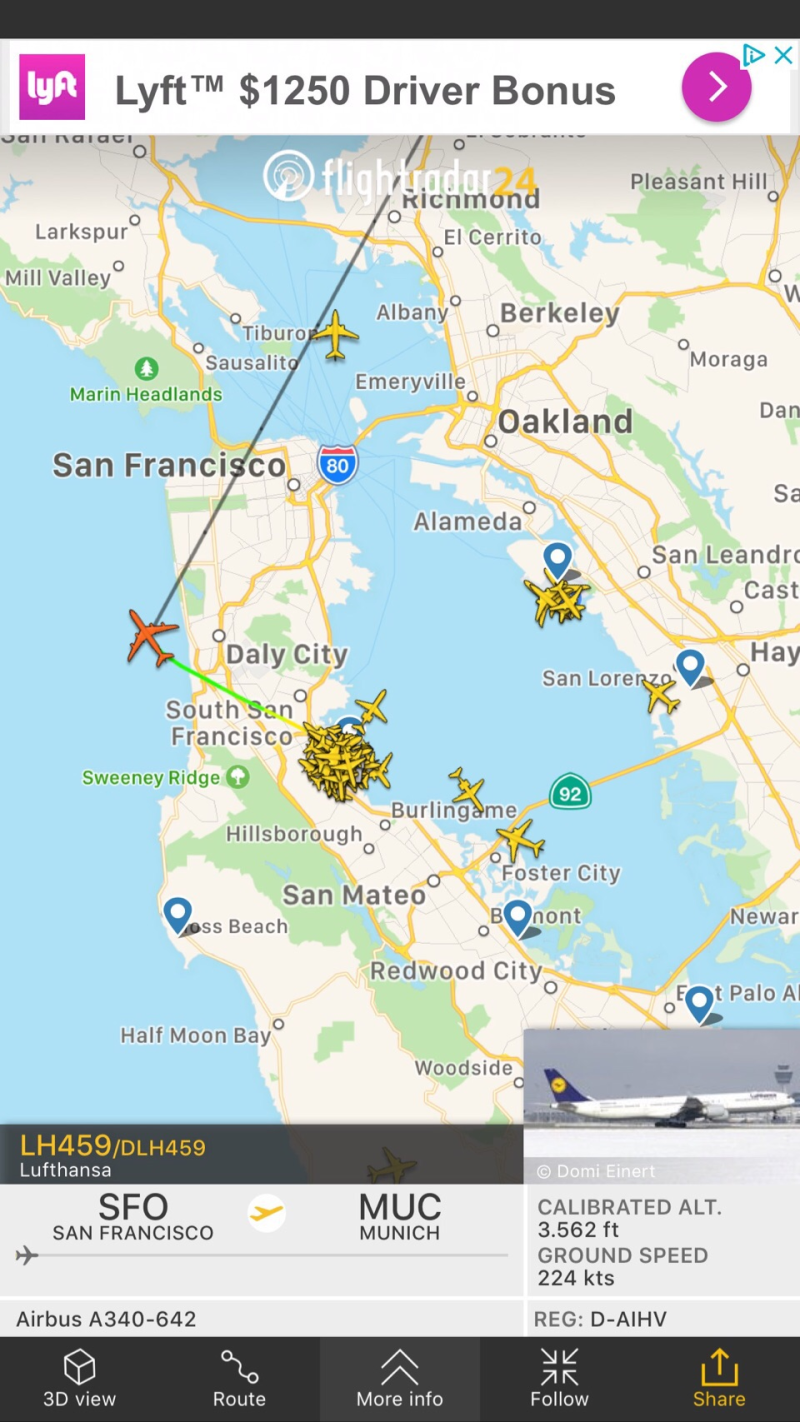Select the orange LH459 aircraft on map
The image size is (800, 1422).
[x=151, y=637]
